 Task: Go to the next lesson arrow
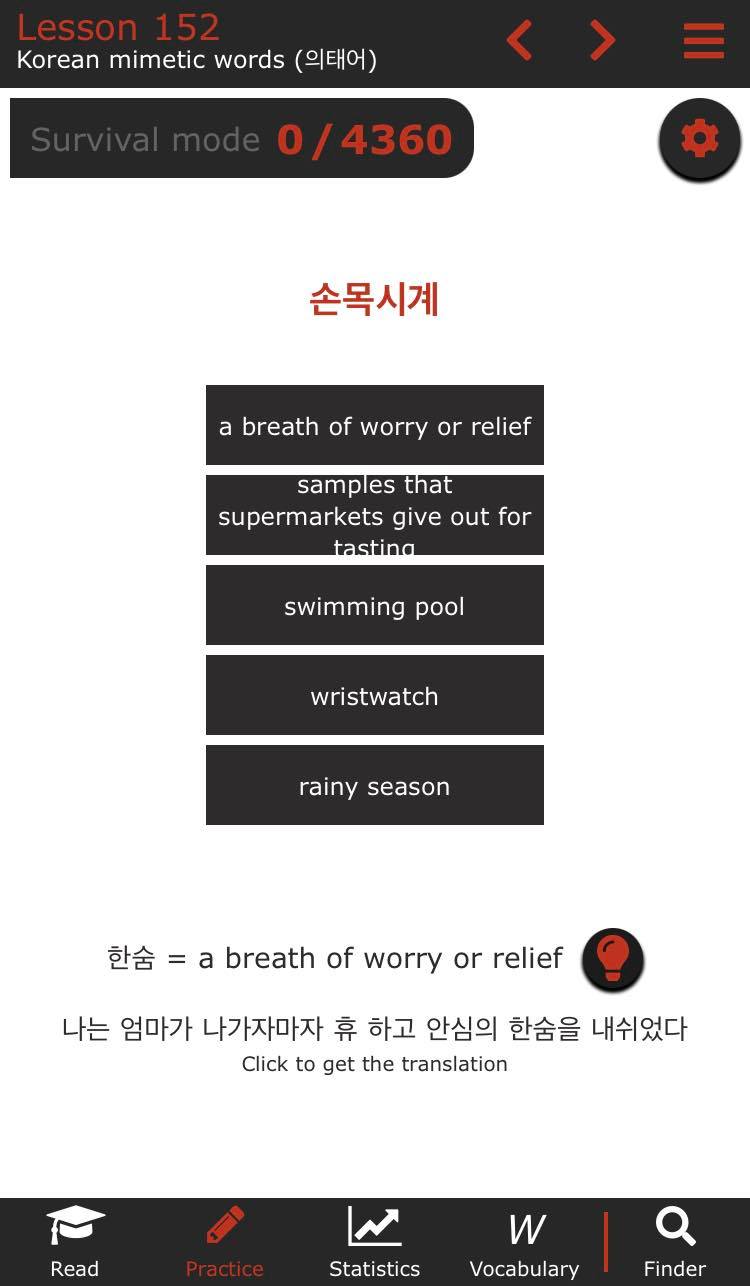click(602, 40)
